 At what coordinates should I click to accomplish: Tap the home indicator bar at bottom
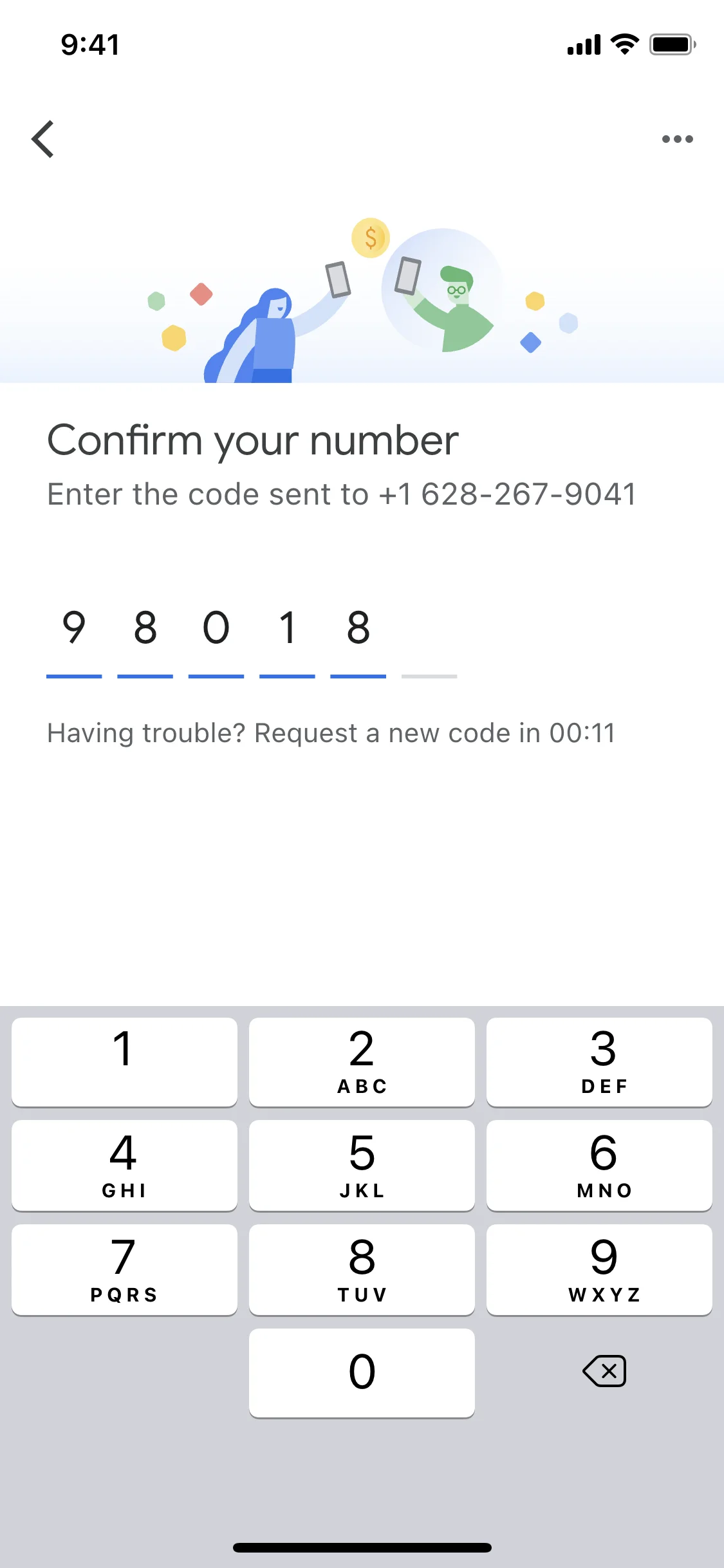[x=362, y=1547]
